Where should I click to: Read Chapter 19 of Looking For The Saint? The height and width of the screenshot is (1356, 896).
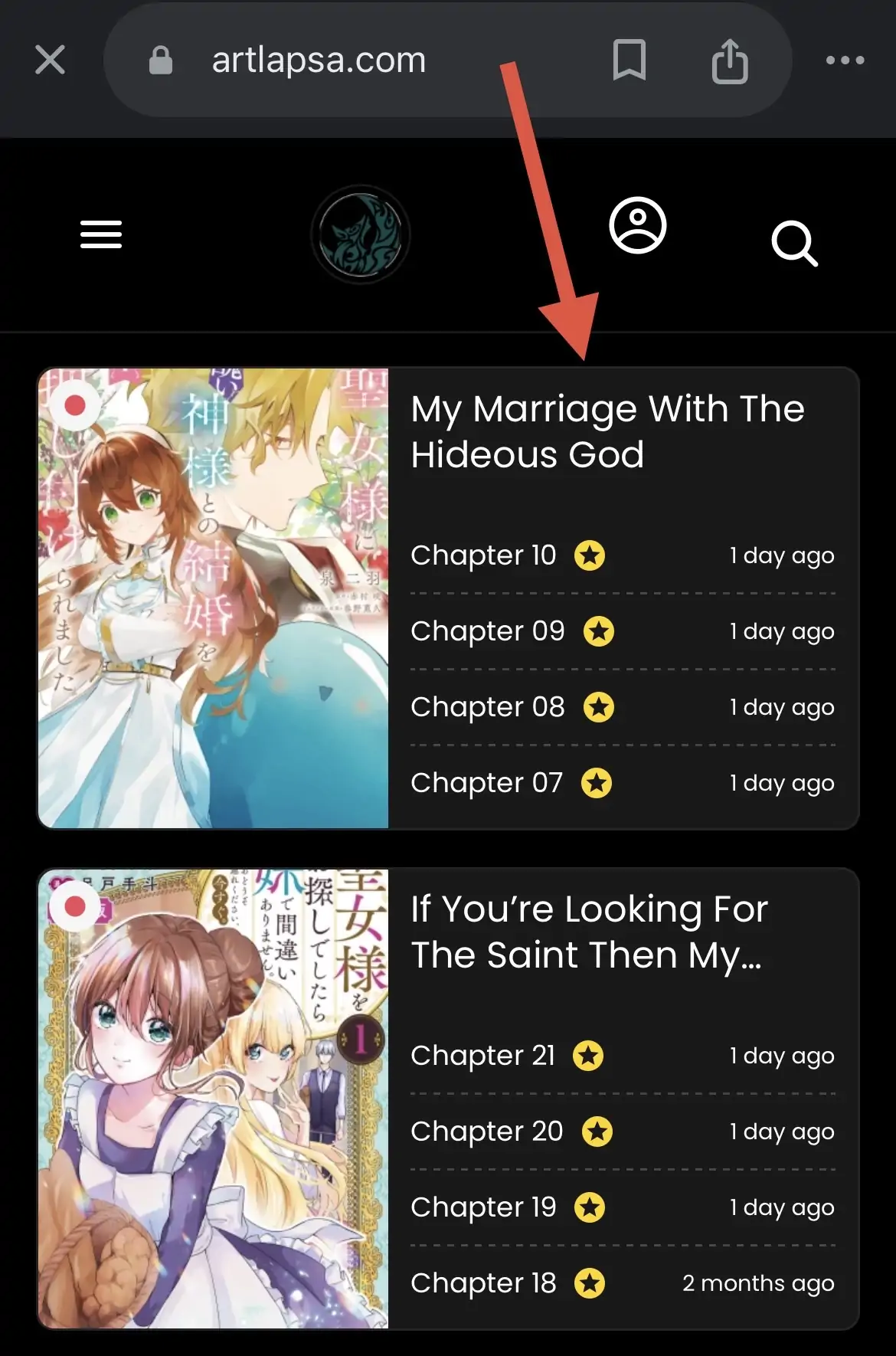point(483,1207)
